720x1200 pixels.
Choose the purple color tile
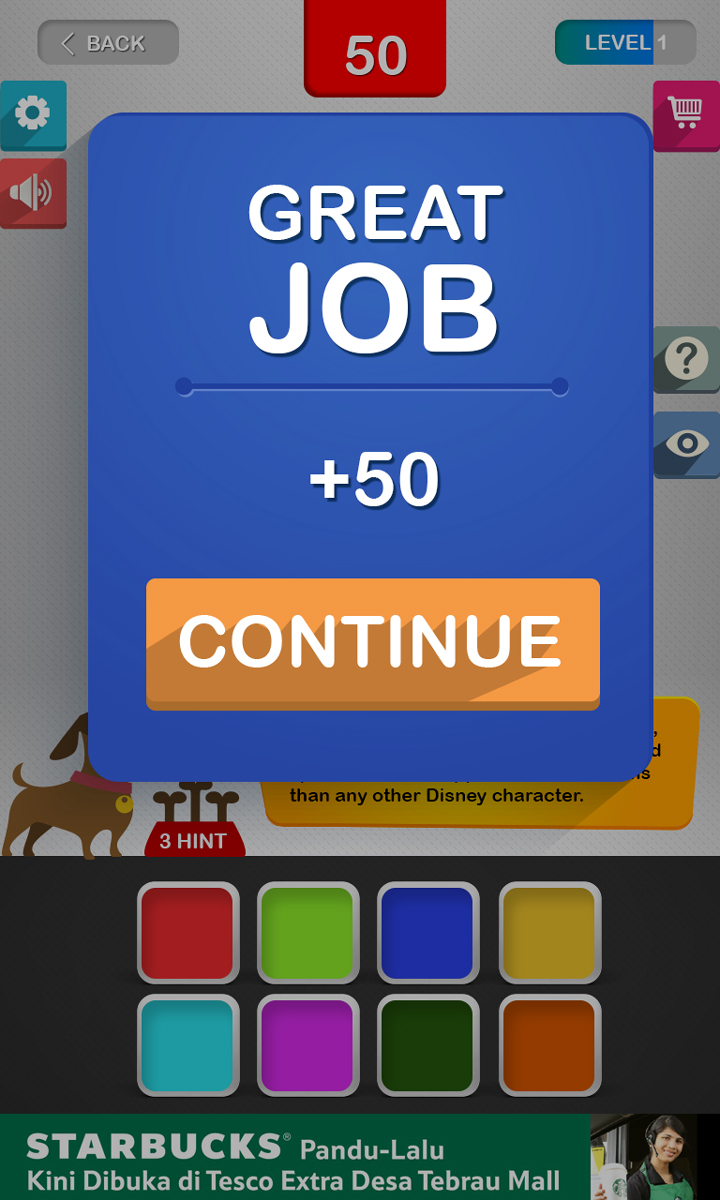tap(307, 1044)
